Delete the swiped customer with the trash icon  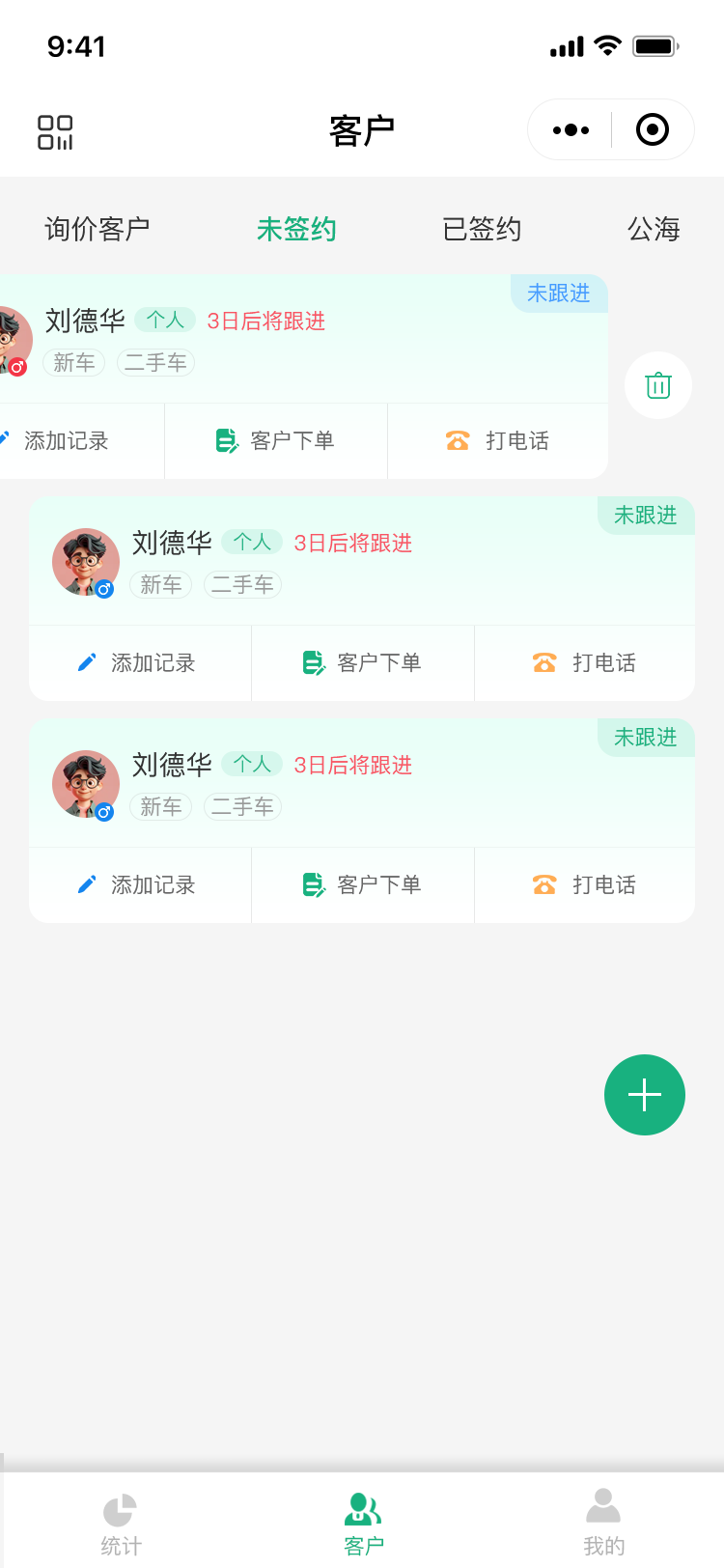tap(658, 385)
